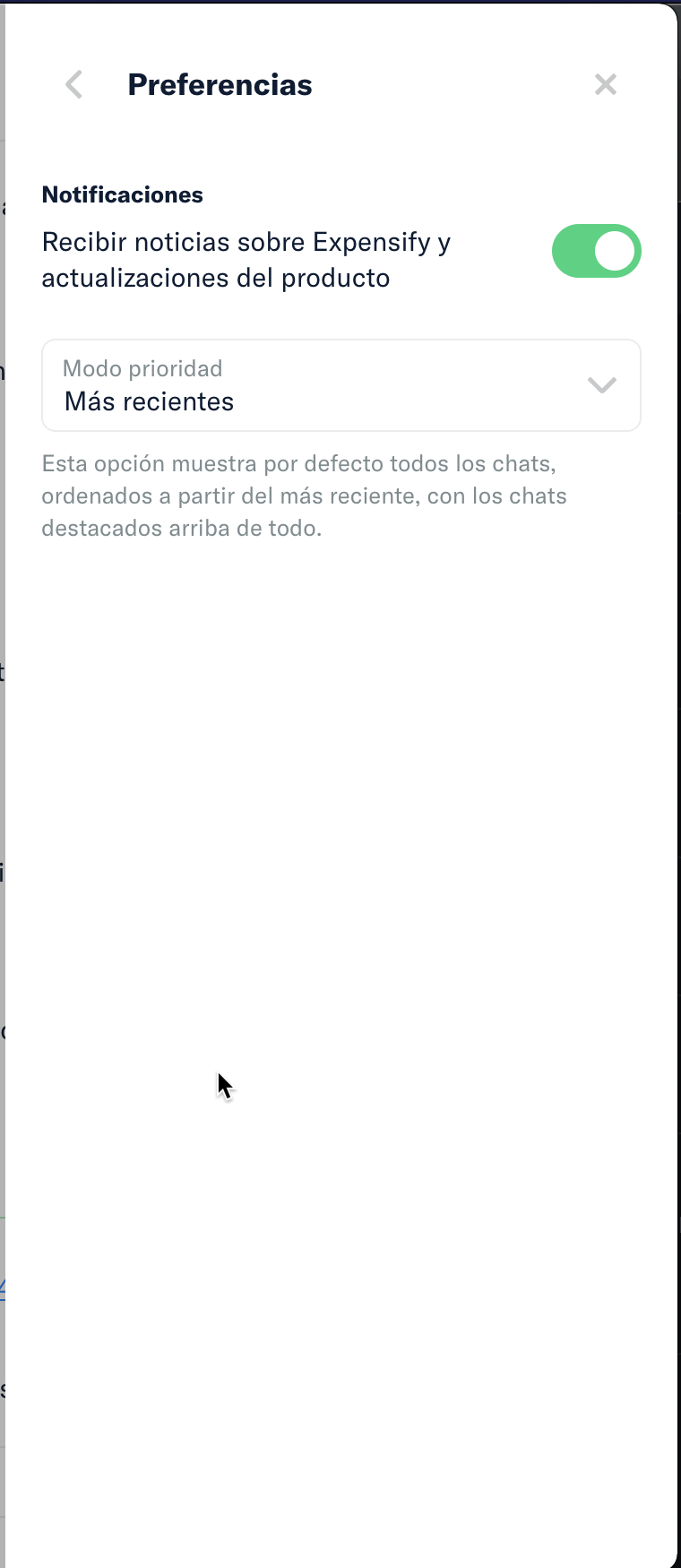Click the gray X at top right

click(x=606, y=84)
